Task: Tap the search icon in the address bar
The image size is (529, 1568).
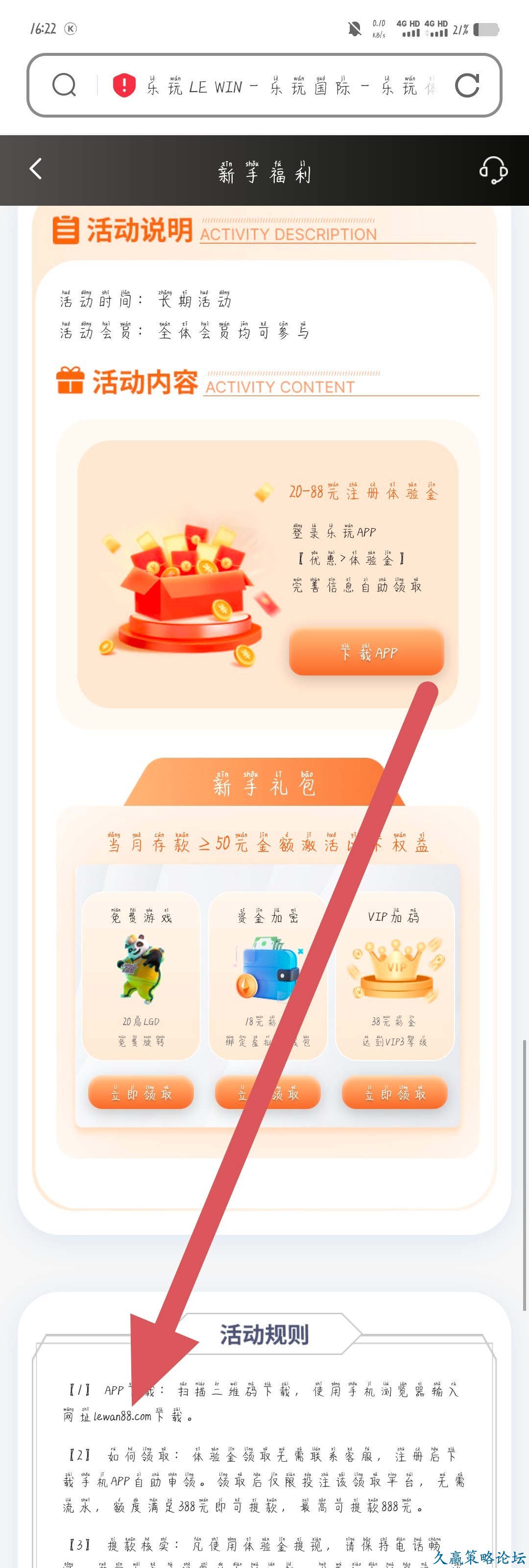Action: coord(64,85)
